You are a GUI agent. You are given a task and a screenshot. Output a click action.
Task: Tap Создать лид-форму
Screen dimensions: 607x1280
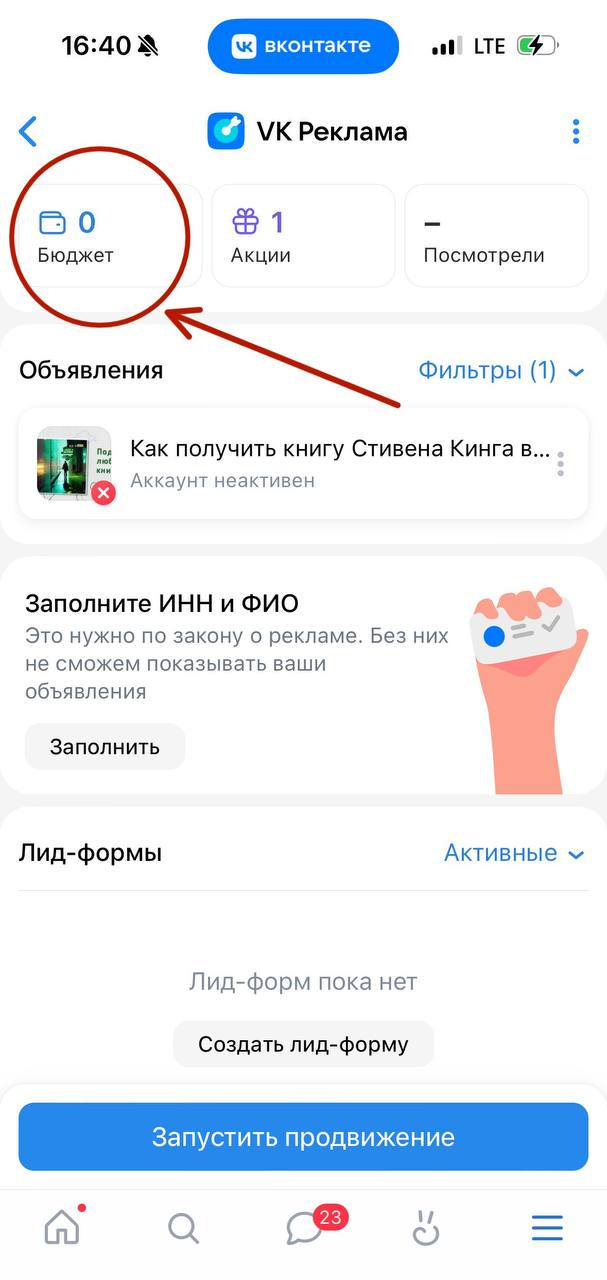click(303, 1045)
